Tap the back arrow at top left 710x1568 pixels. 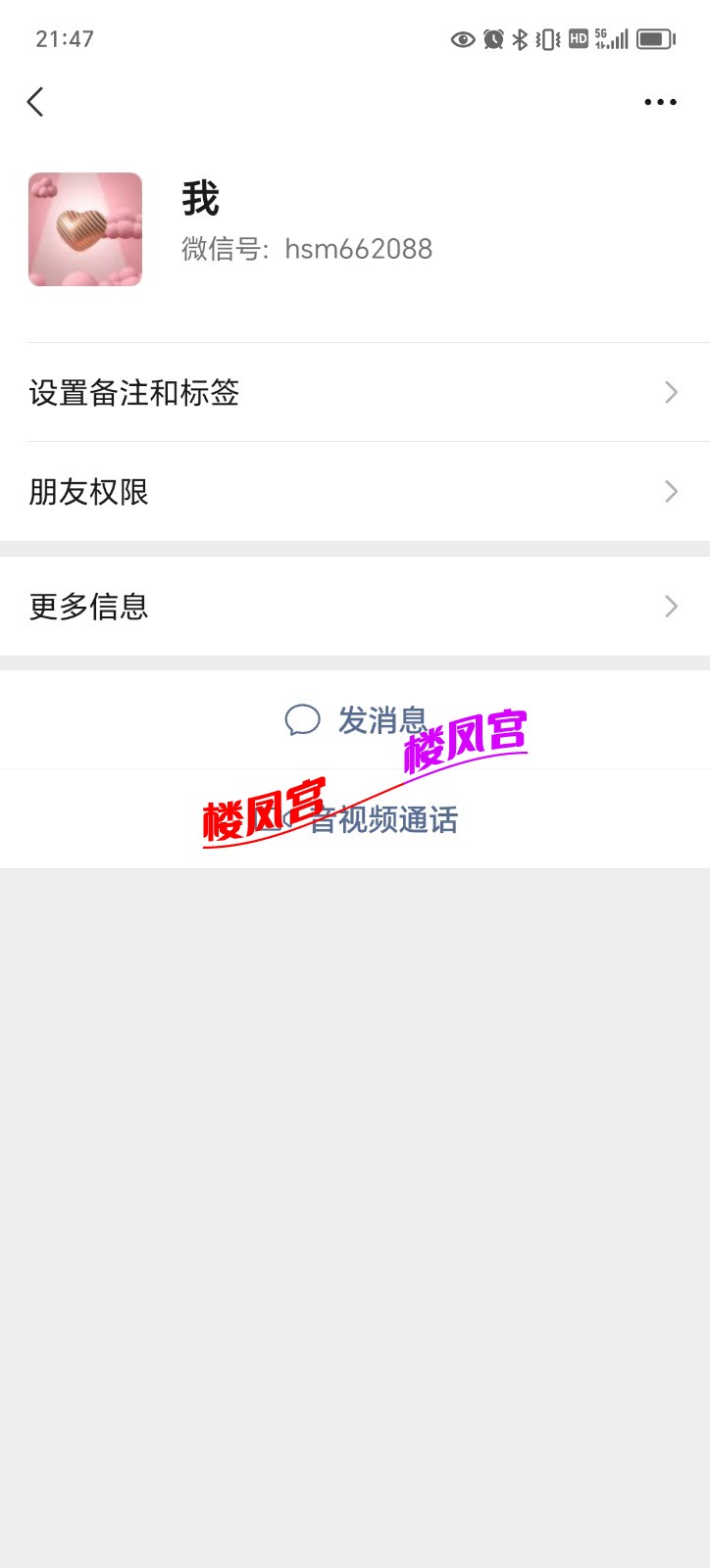[x=36, y=101]
